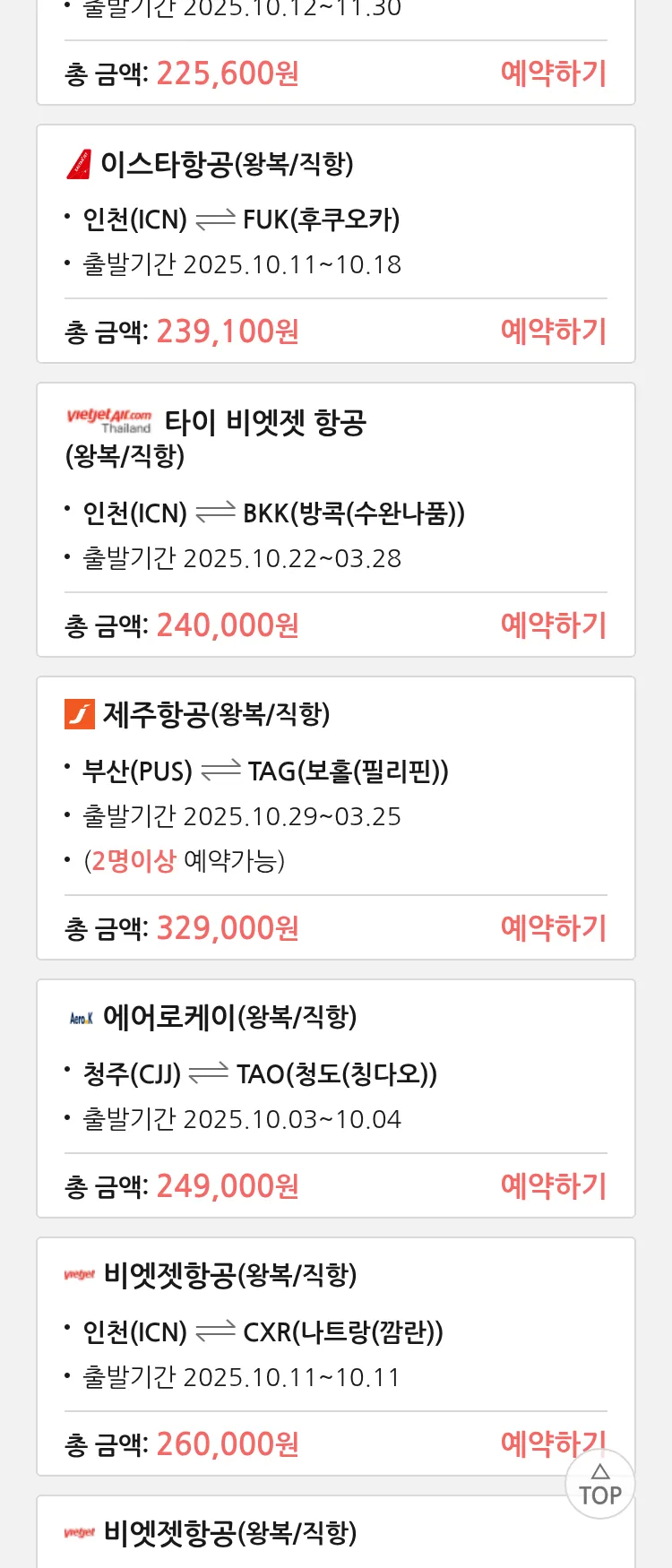Book the 에어로케이 Qingdao flight

click(553, 1186)
